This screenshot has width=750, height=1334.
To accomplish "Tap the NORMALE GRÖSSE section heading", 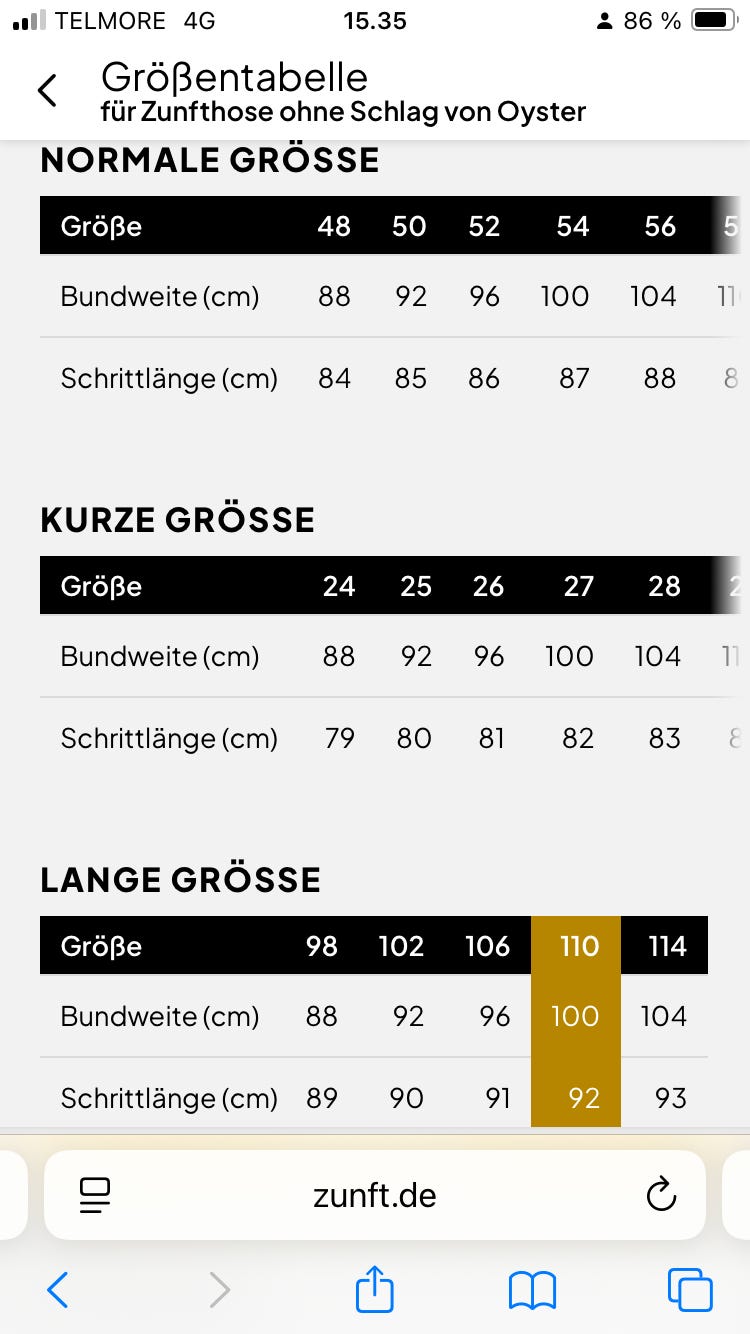I will coord(209,159).
